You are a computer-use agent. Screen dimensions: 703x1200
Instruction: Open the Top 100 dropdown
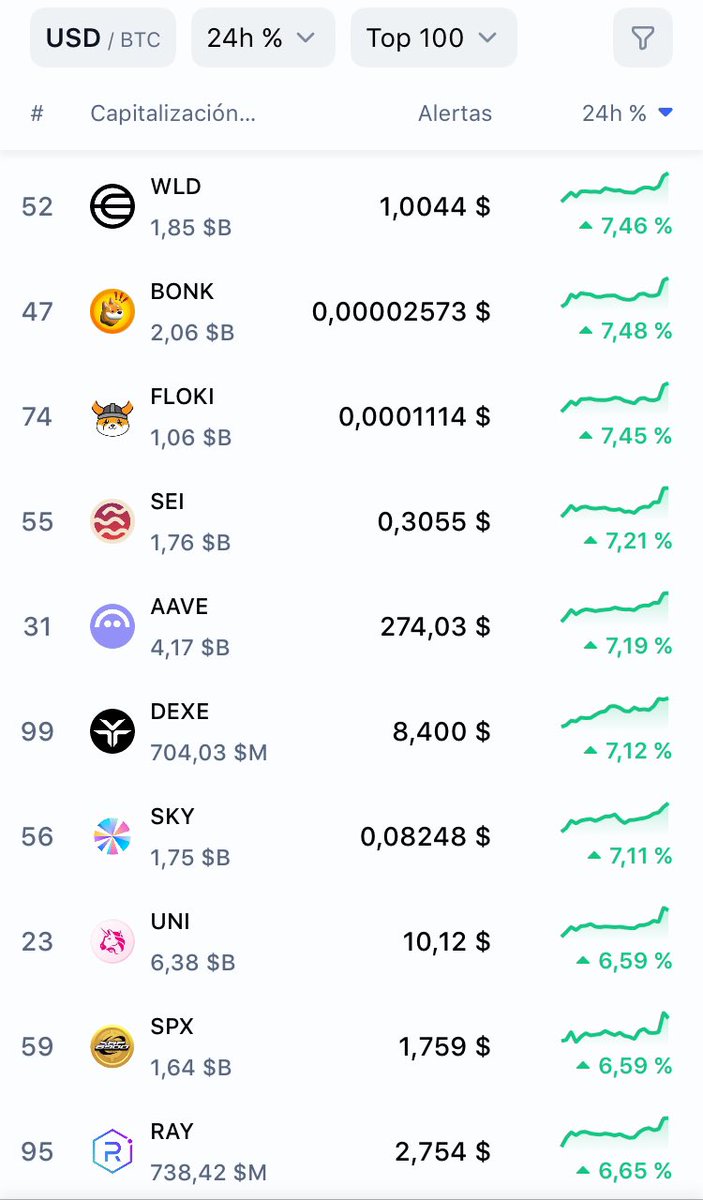click(x=432, y=38)
